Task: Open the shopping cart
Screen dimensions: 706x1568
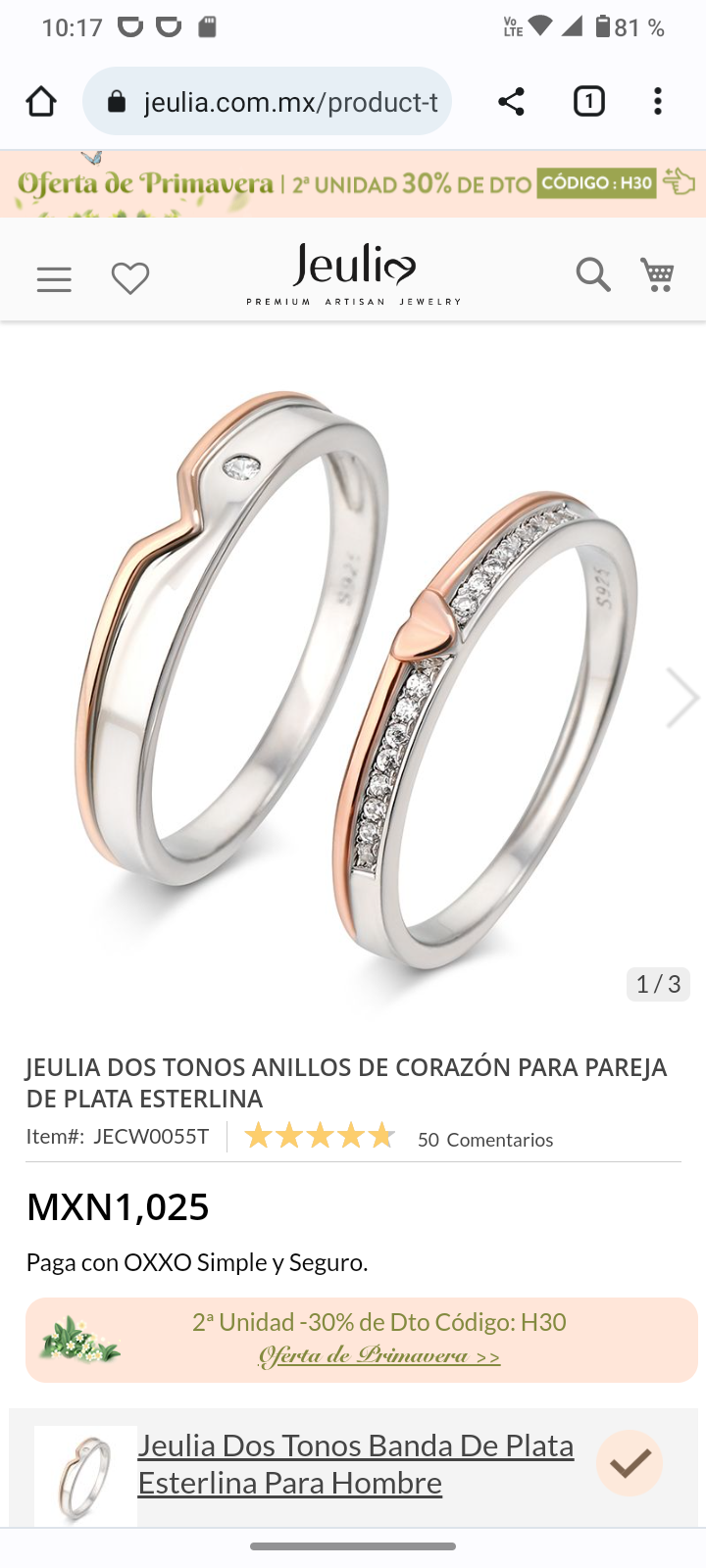Action: 657,274
